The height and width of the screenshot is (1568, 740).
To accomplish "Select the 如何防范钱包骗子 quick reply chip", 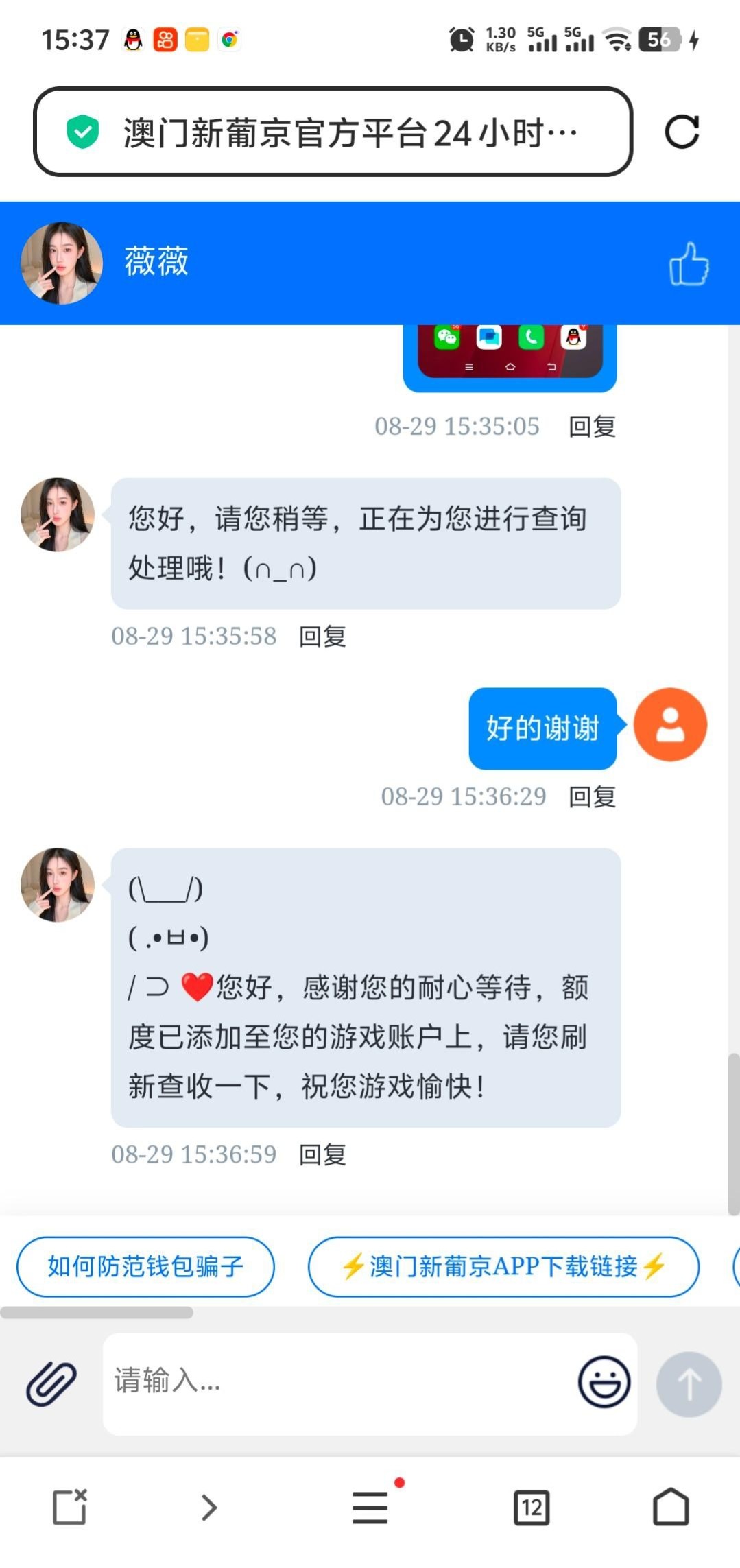I will pyautogui.click(x=145, y=1266).
